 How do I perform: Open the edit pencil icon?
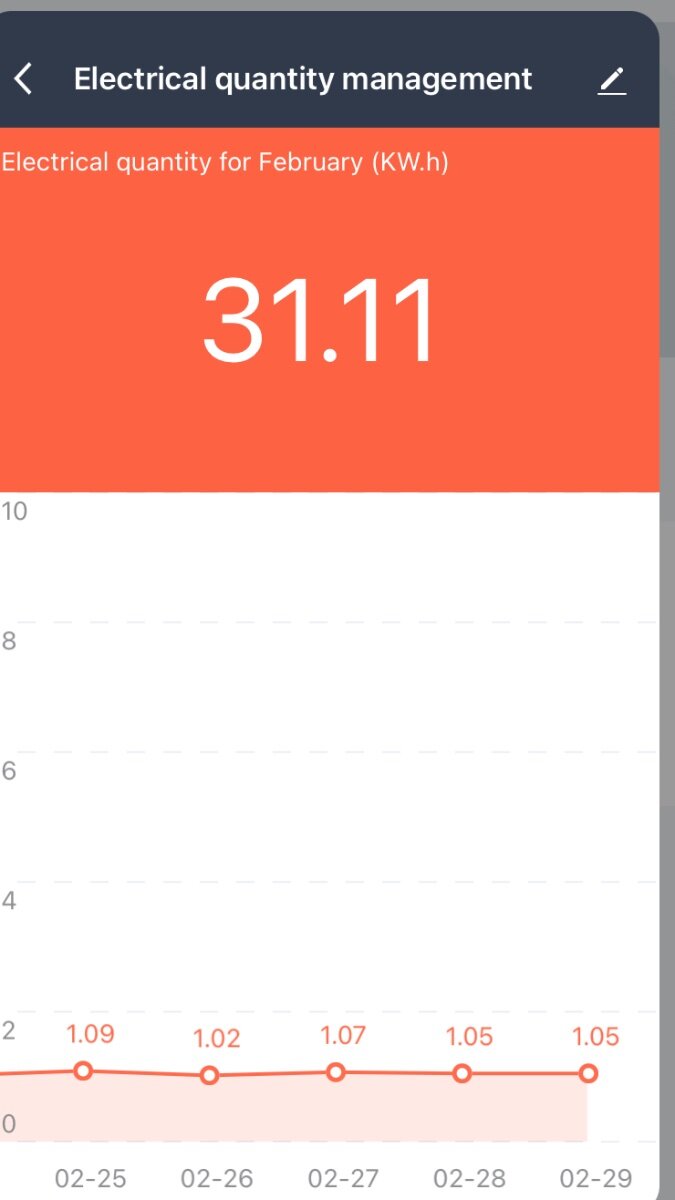tap(612, 81)
